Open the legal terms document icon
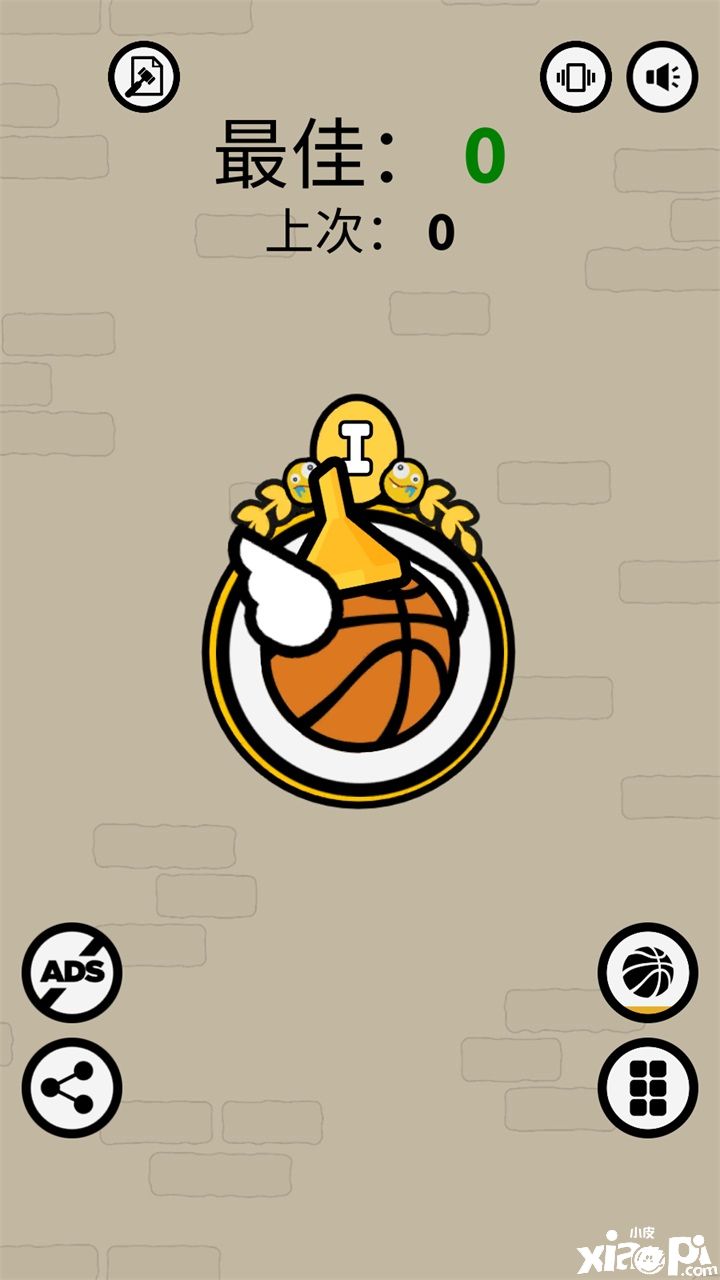Image resolution: width=720 pixels, height=1280 pixels. pyautogui.click(x=144, y=76)
